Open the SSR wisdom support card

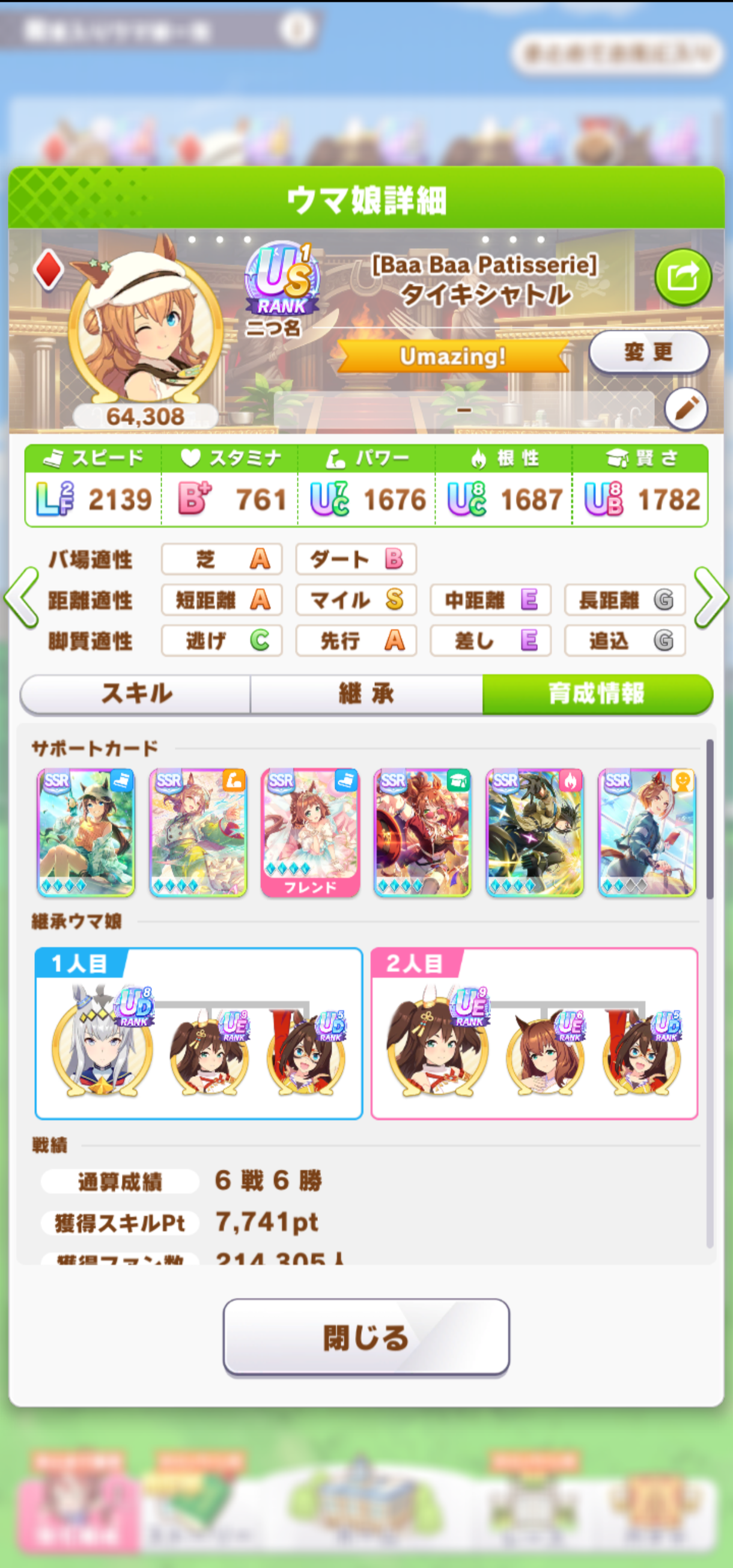(x=422, y=832)
